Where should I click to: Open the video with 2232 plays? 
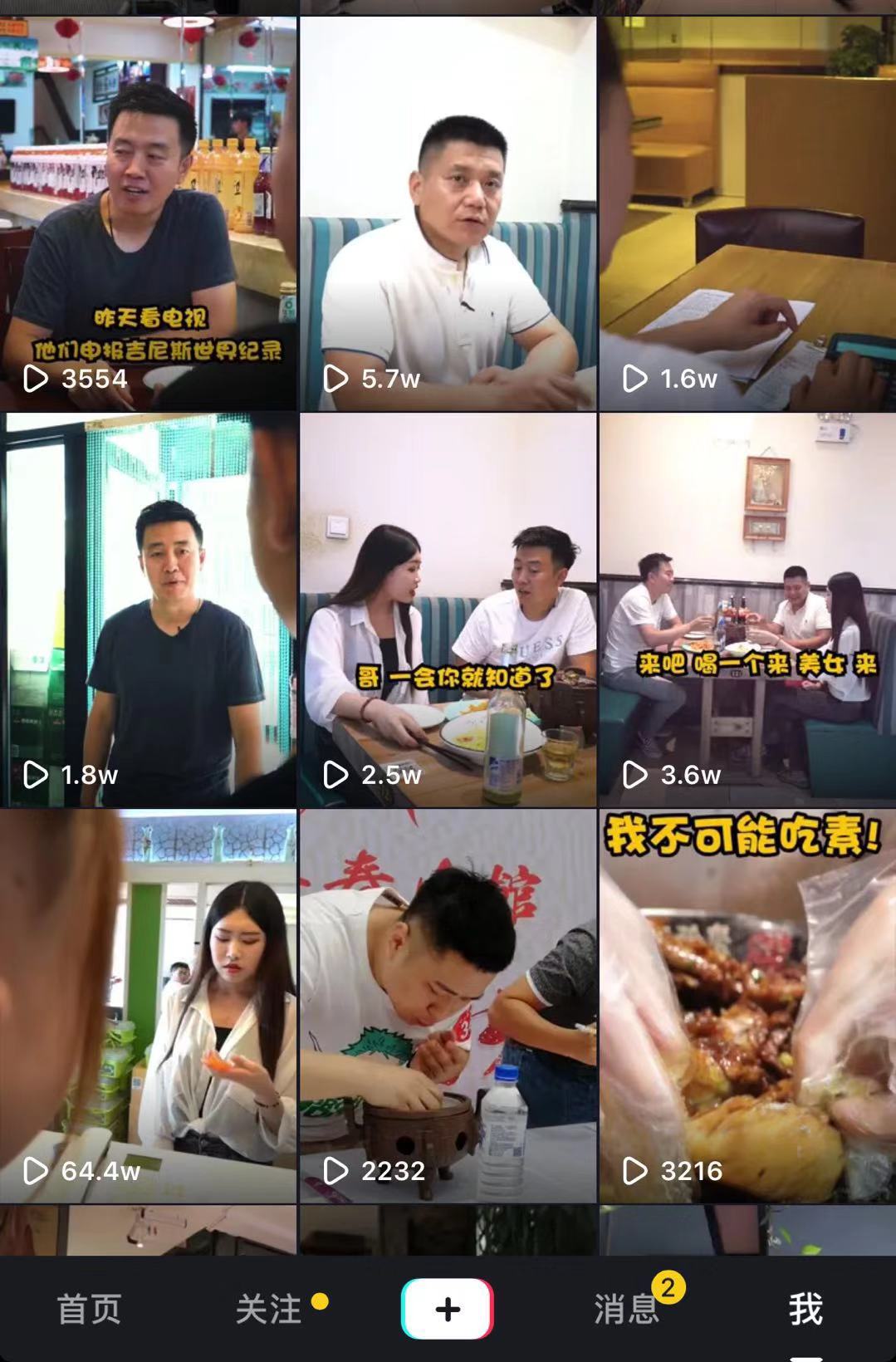[x=448, y=1006]
